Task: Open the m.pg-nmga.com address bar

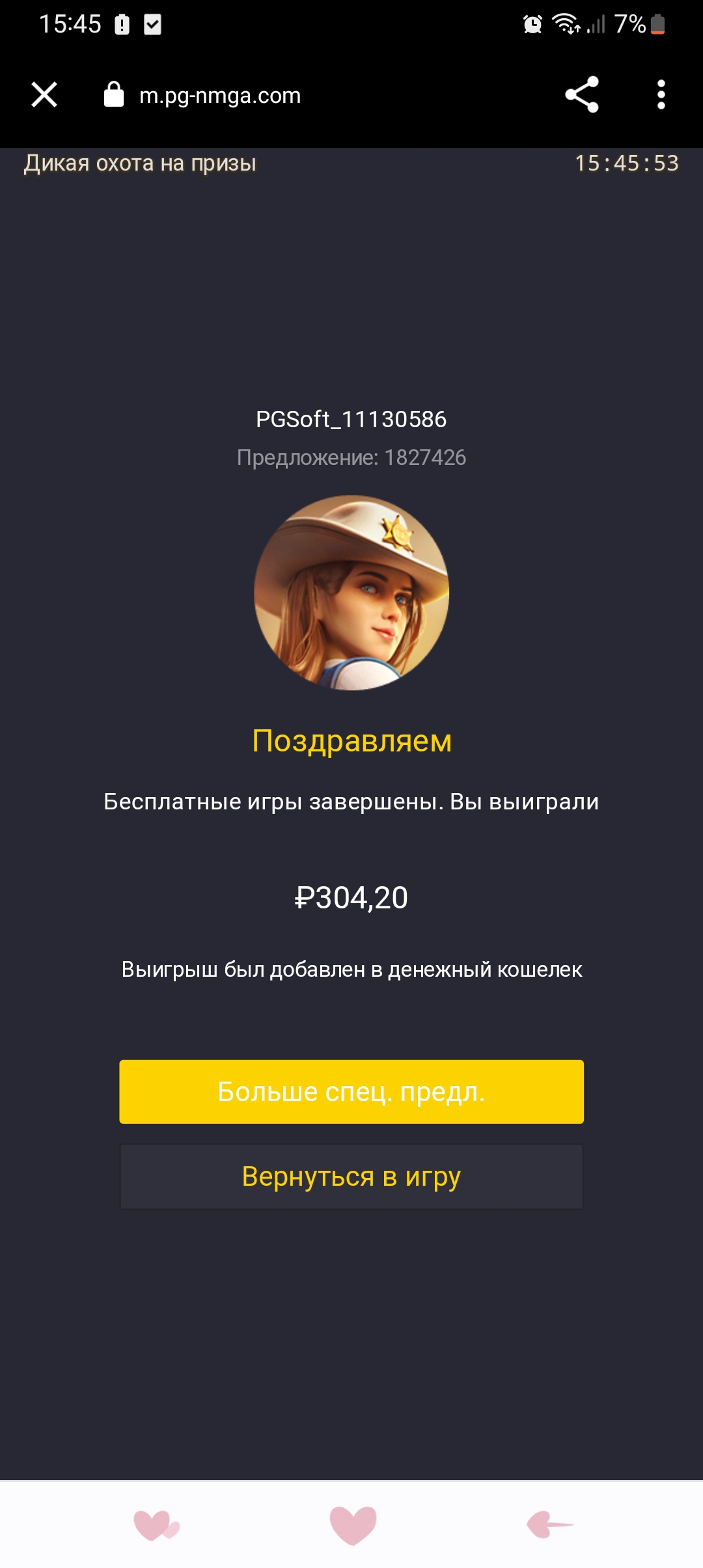Action: (x=220, y=96)
